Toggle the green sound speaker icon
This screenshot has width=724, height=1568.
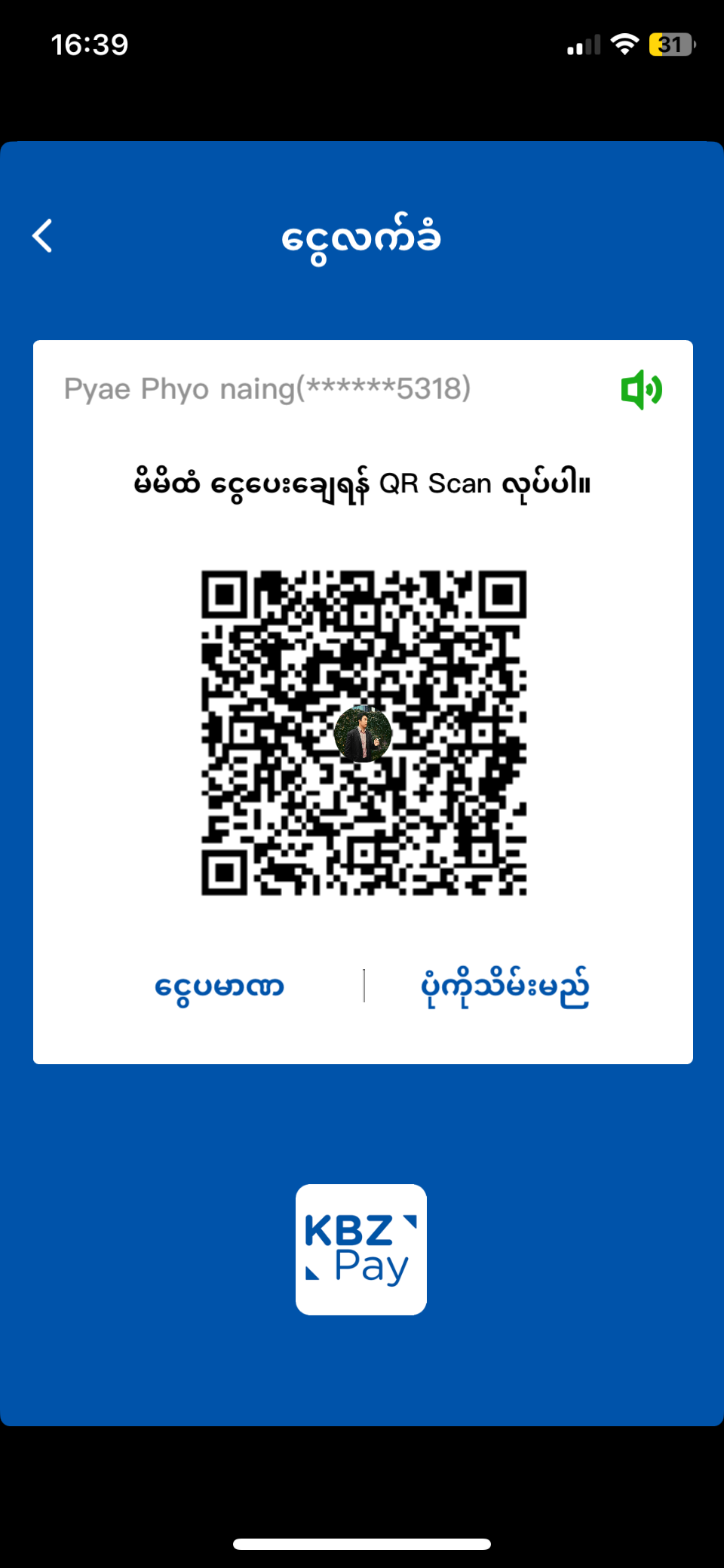coord(641,390)
